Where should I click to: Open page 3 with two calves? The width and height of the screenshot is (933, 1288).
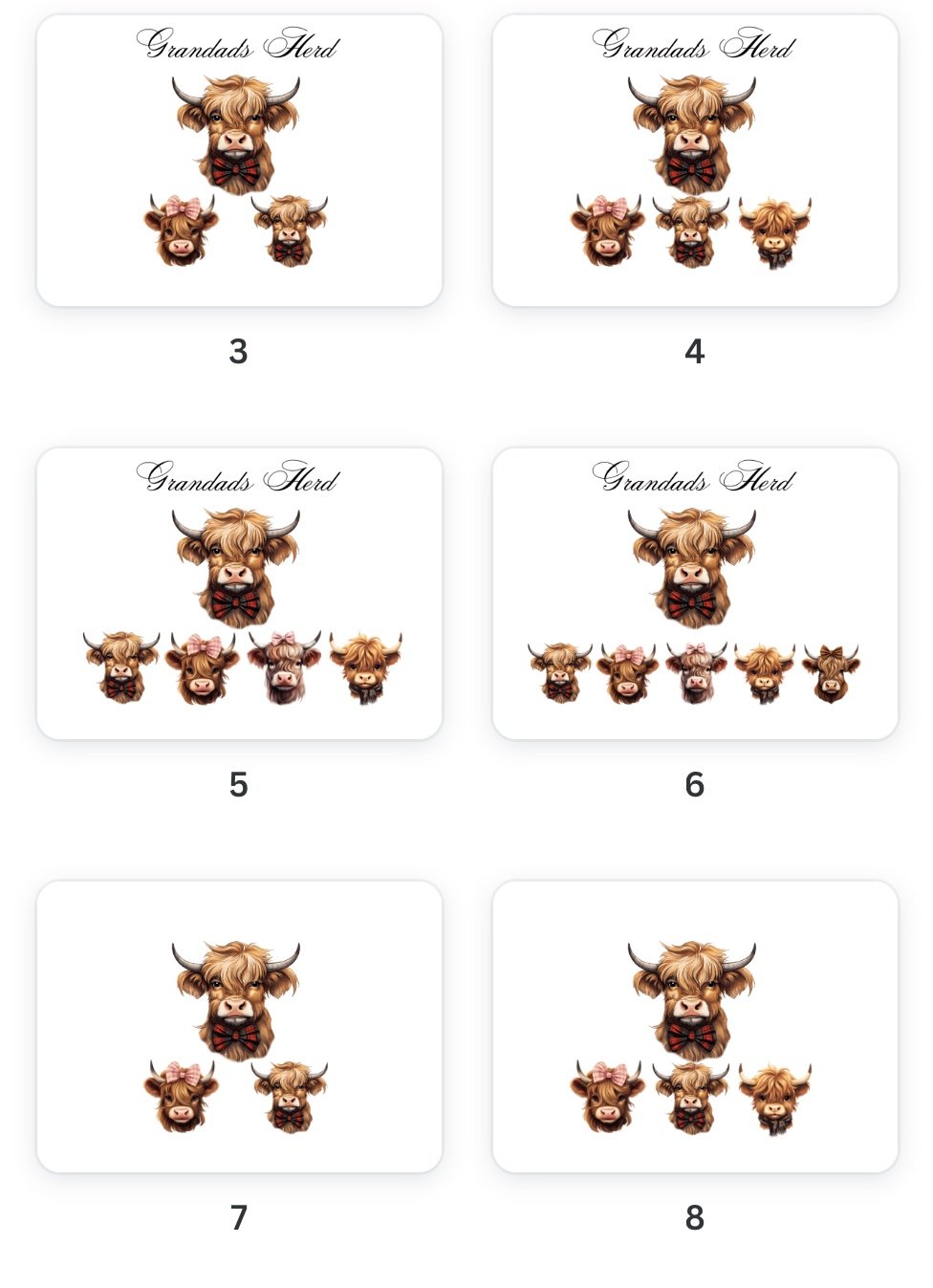coord(239,161)
